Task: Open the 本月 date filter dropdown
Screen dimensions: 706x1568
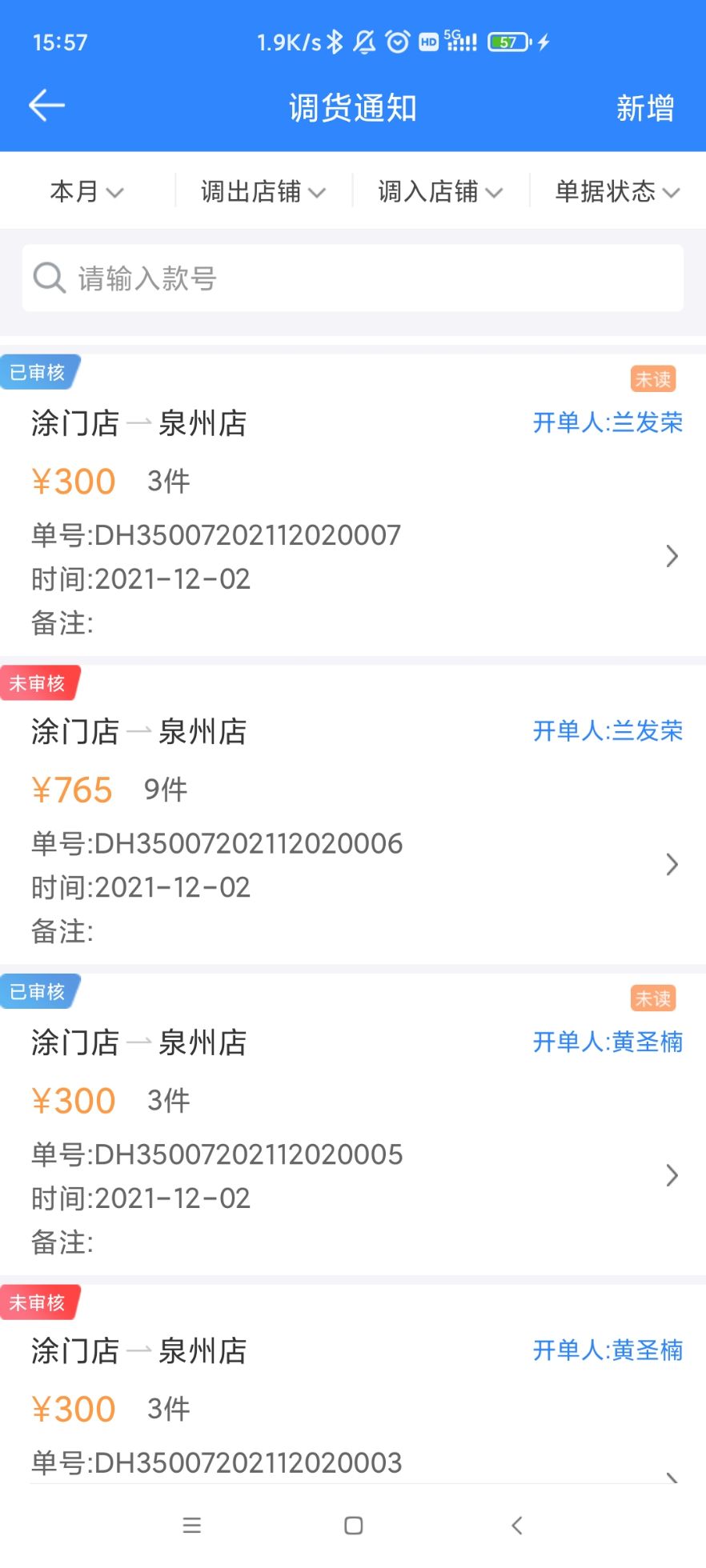Action: tap(86, 192)
